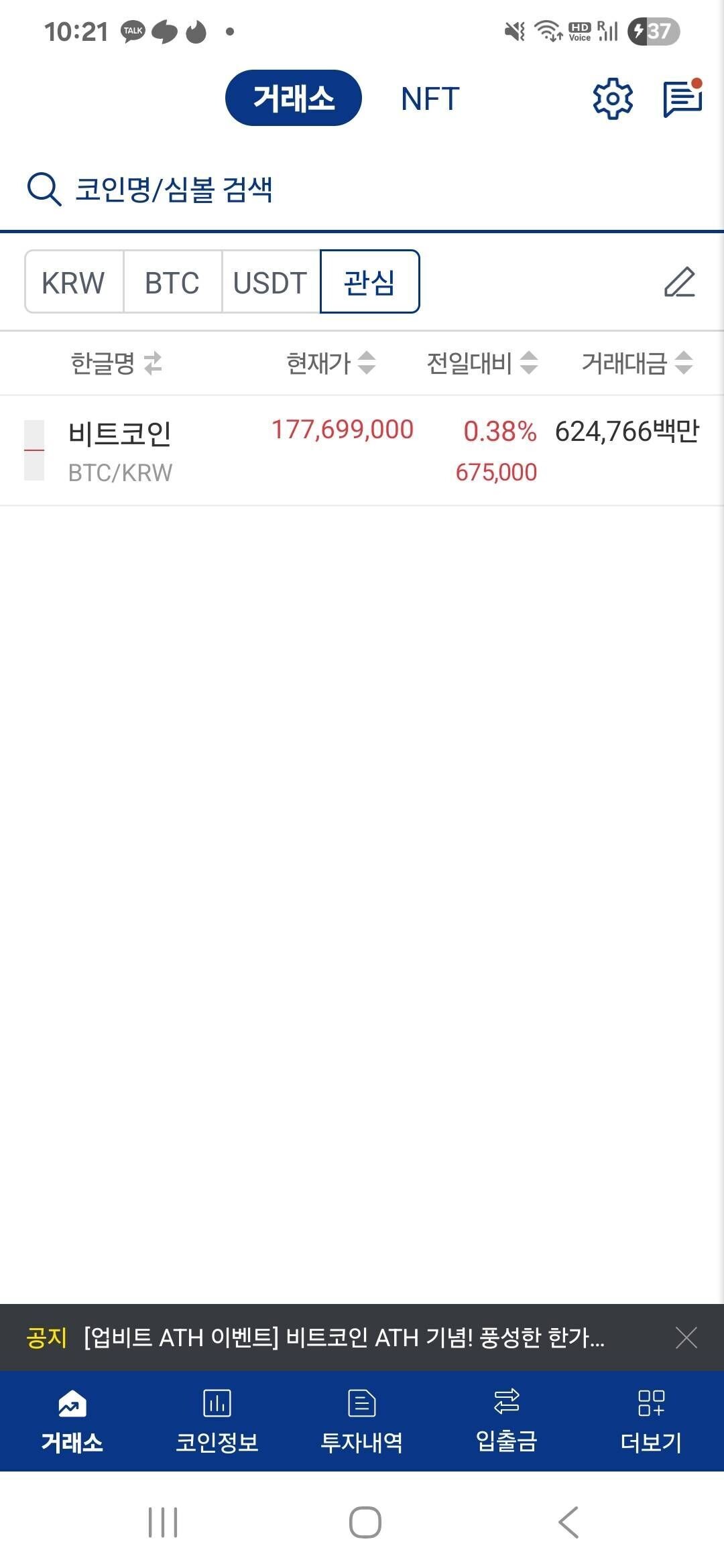Switch to the BTC market tab
Screen dimensions: 724x1568
coord(172,282)
